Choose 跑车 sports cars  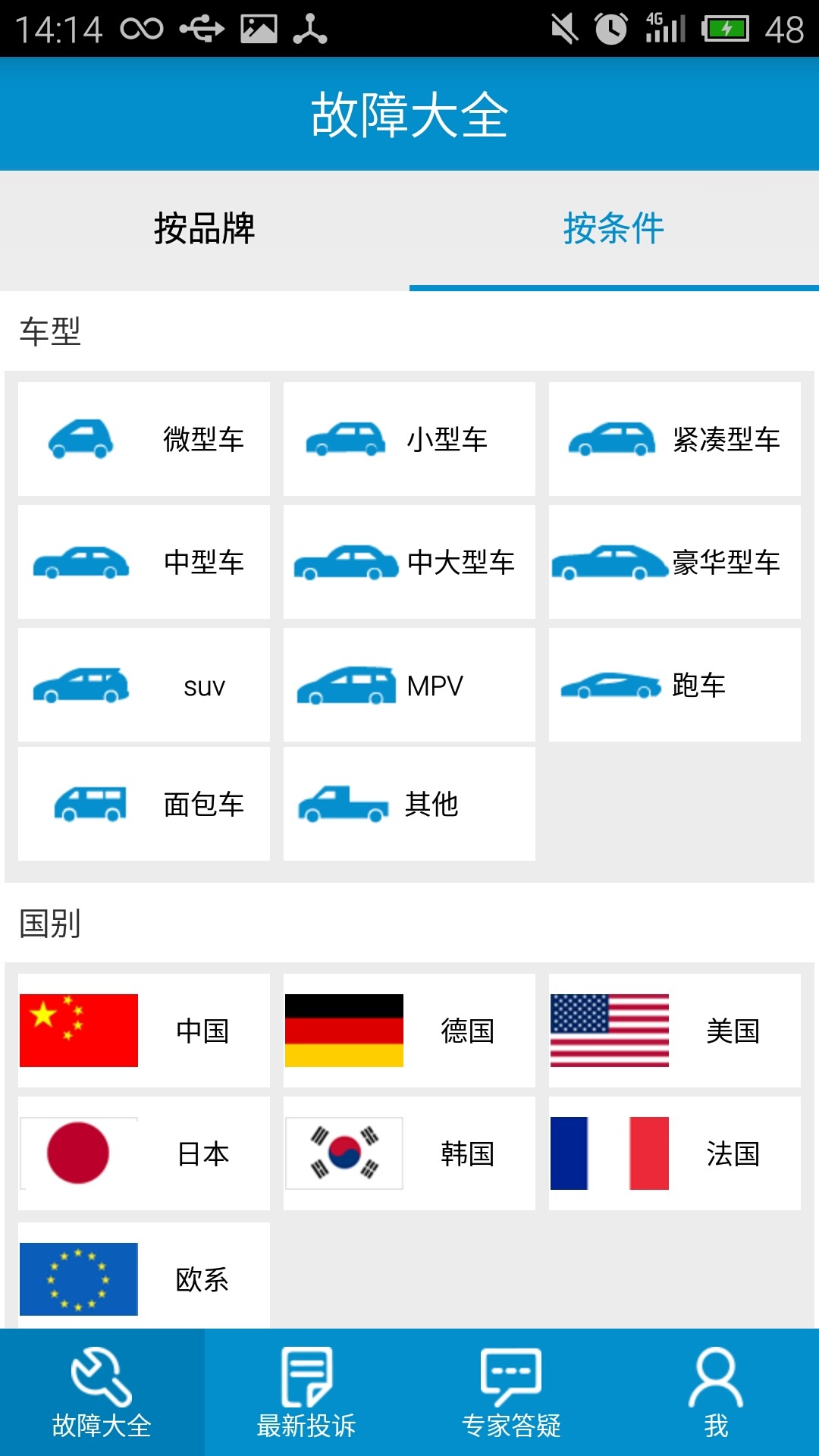675,685
